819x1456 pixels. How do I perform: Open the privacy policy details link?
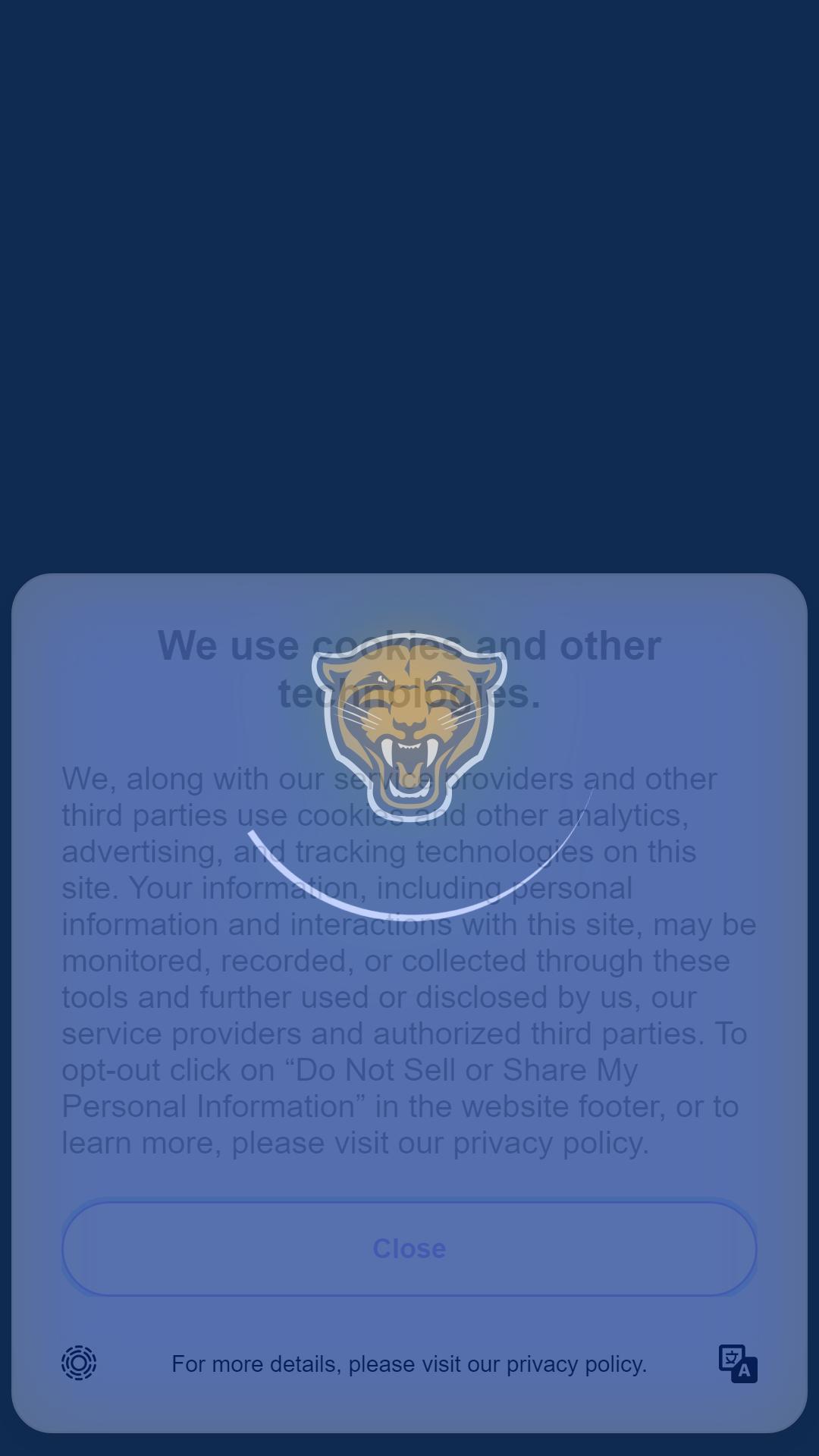pos(409,1364)
